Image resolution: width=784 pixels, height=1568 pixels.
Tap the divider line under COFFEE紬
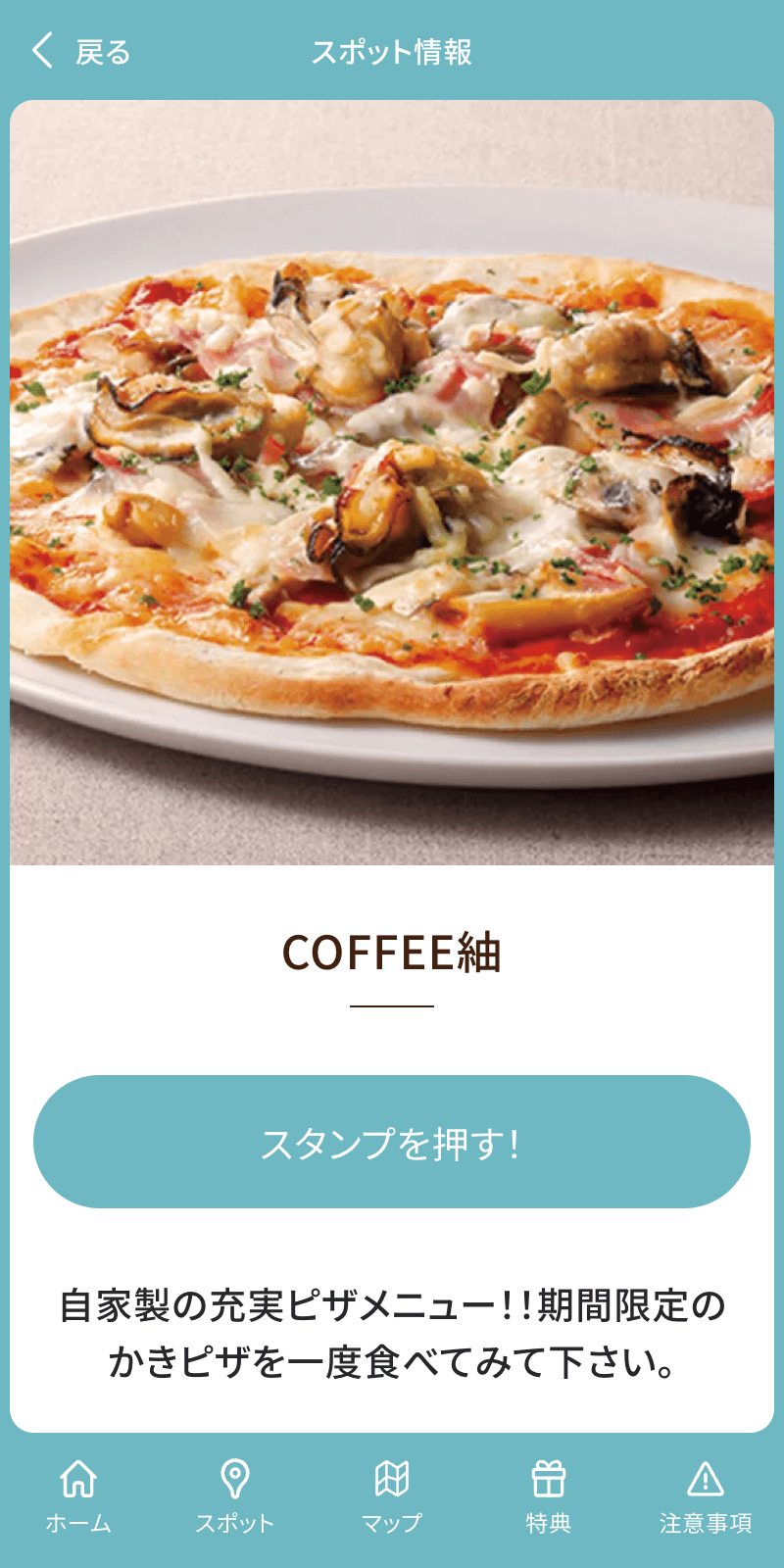391,1005
